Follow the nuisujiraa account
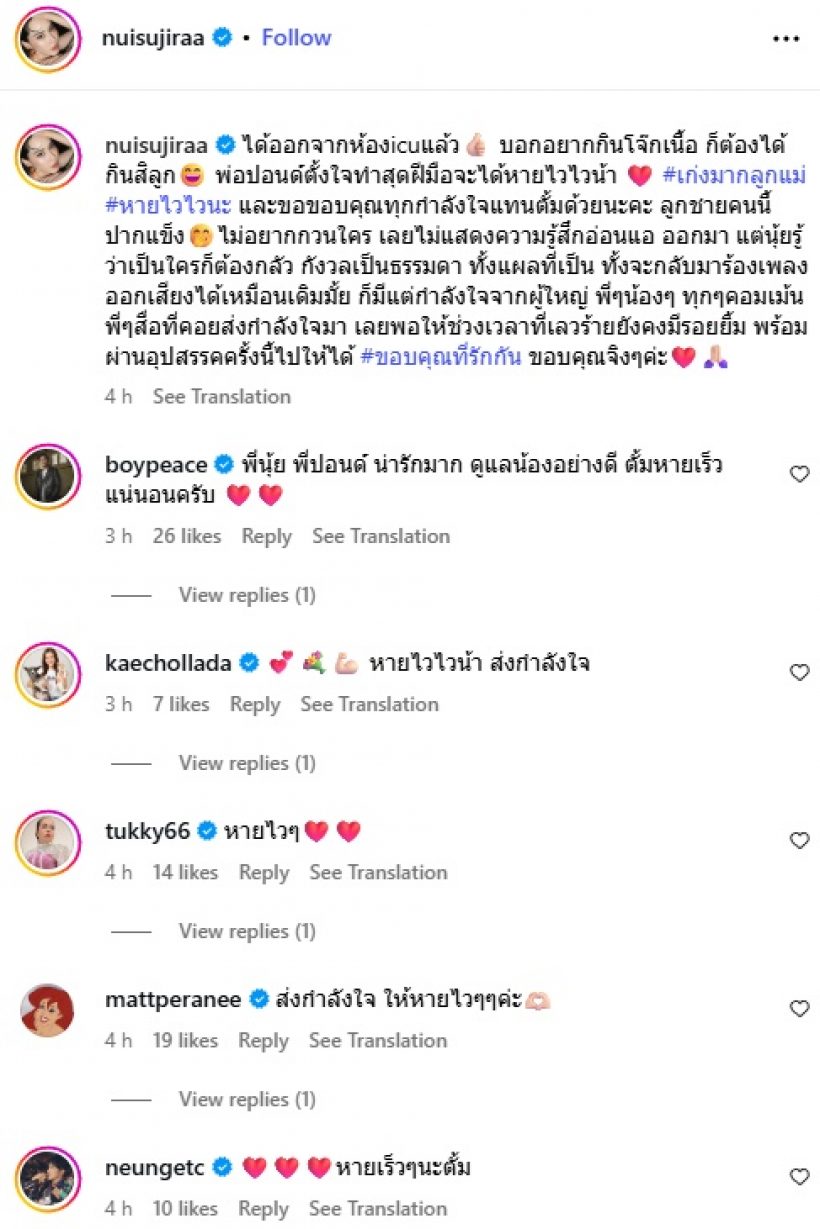Image resolution: width=820 pixels, height=1229 pixels. coord(296,38)
